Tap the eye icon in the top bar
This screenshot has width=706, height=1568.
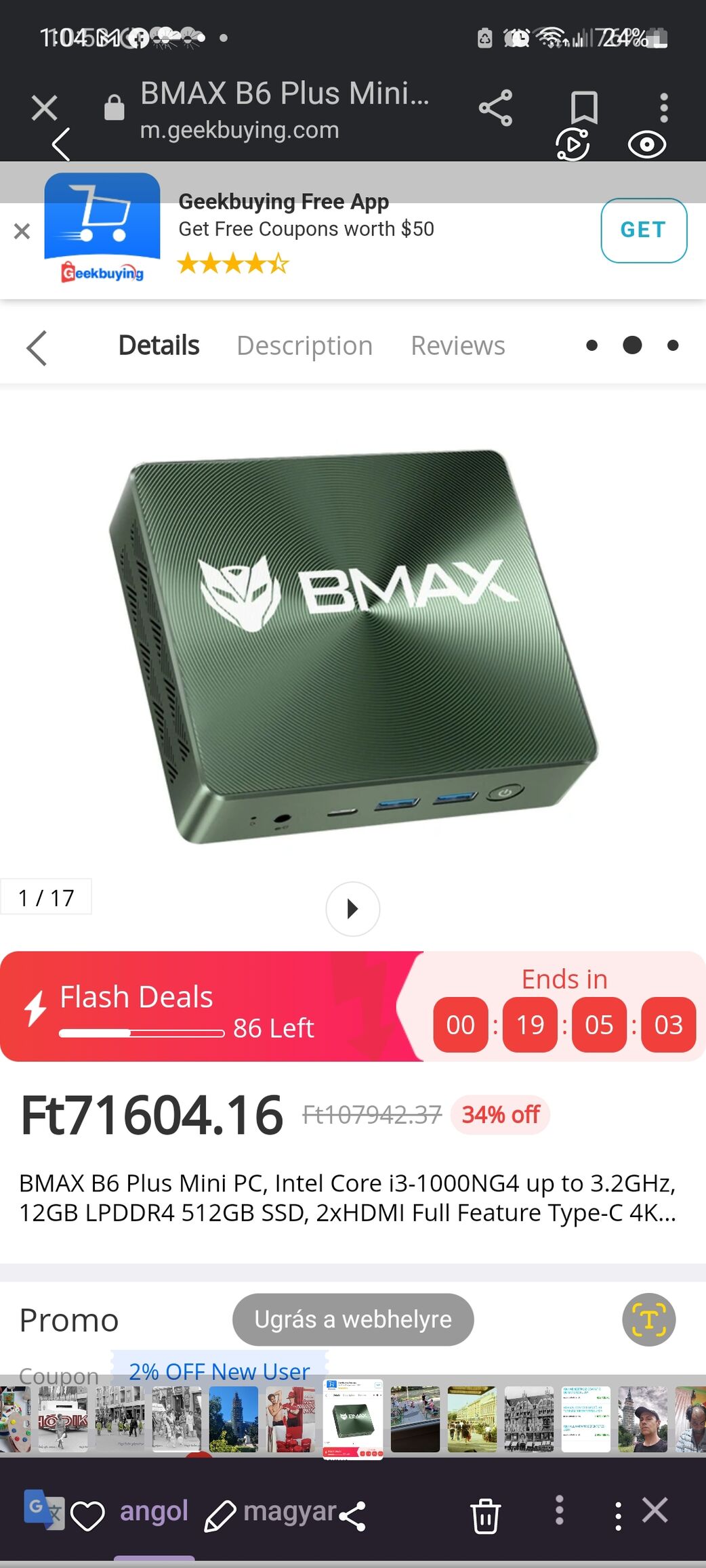(x=646, y=144)
